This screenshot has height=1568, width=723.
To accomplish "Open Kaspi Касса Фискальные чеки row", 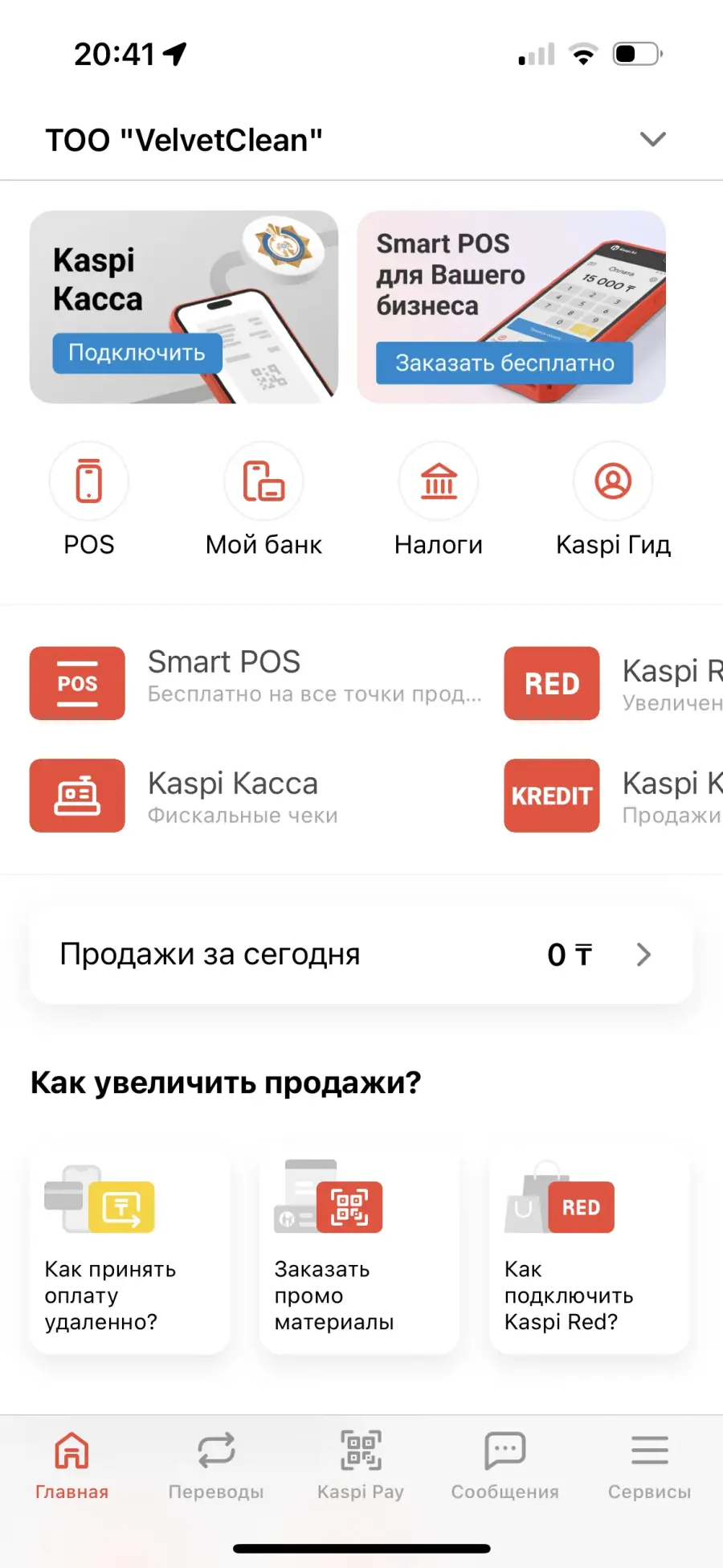I will tap(257, 796).
